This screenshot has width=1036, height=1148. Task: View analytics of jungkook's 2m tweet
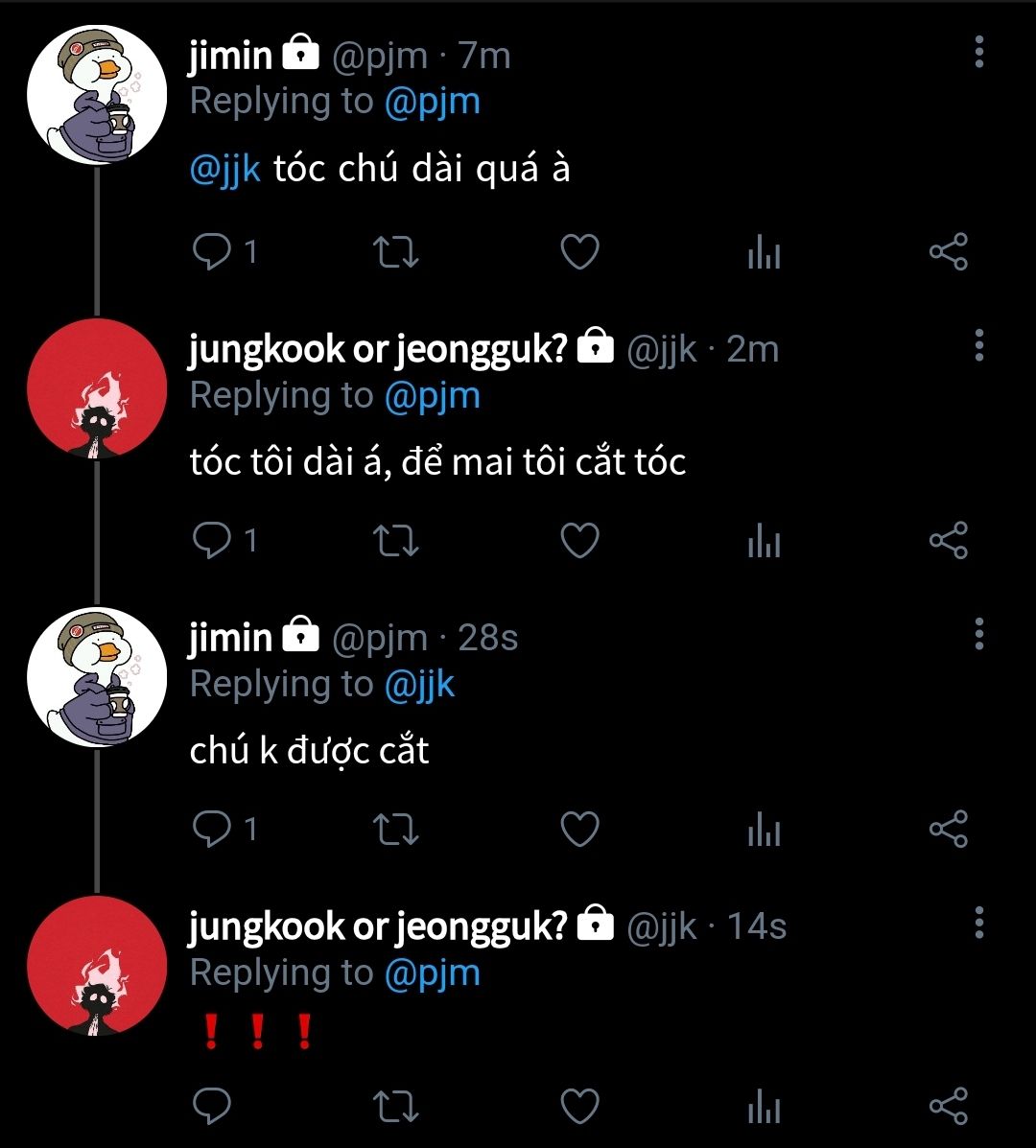click(764, 543)
